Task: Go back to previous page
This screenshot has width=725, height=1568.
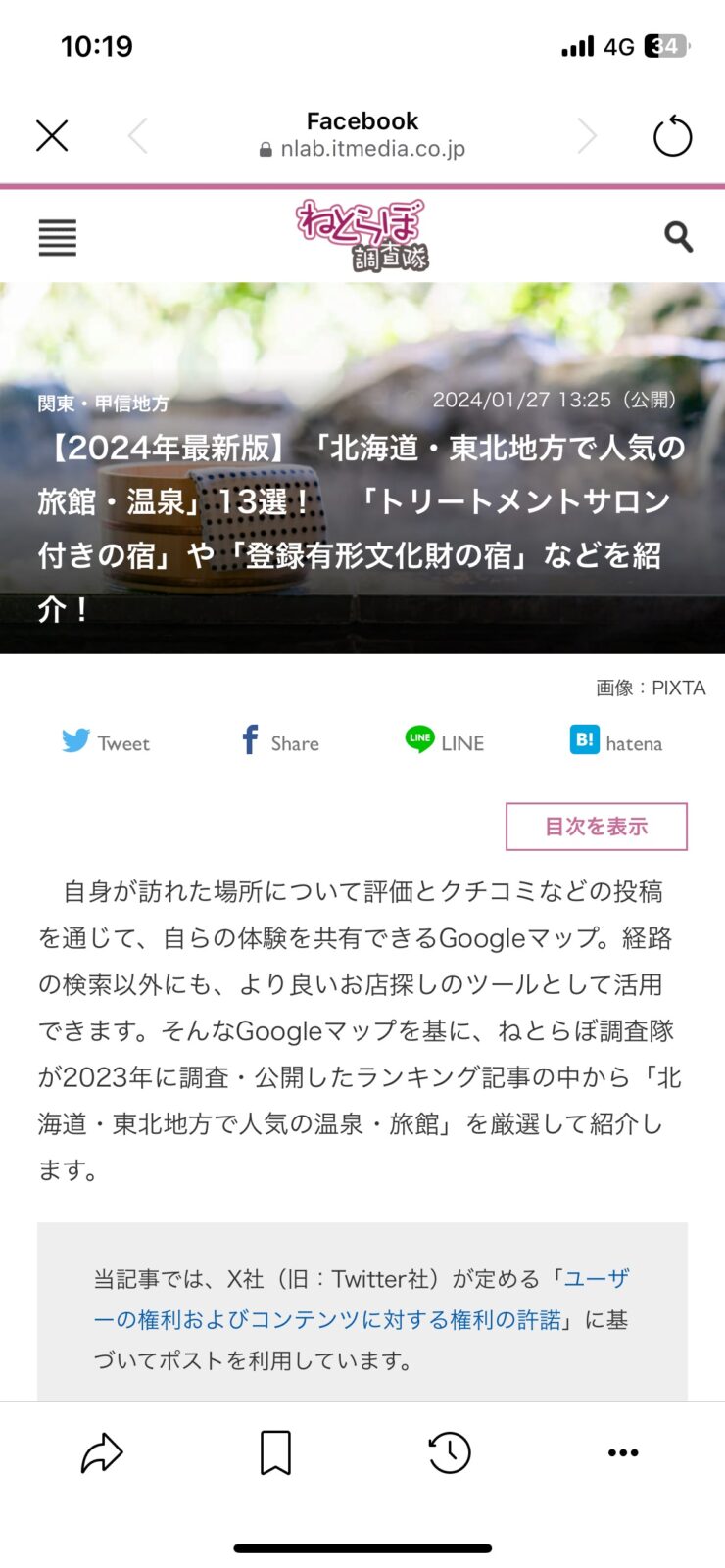Action: tap(138, 136)
